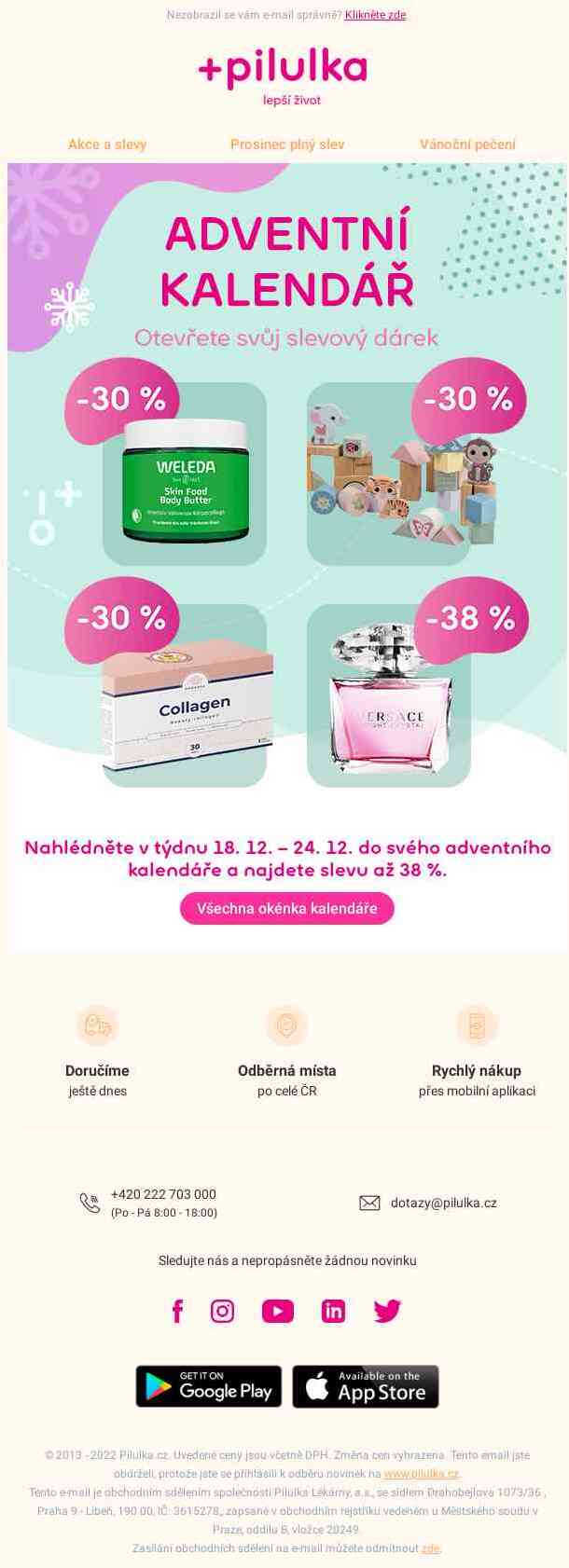
Task: Get the app on the App Store
Action: point(366,1386)
